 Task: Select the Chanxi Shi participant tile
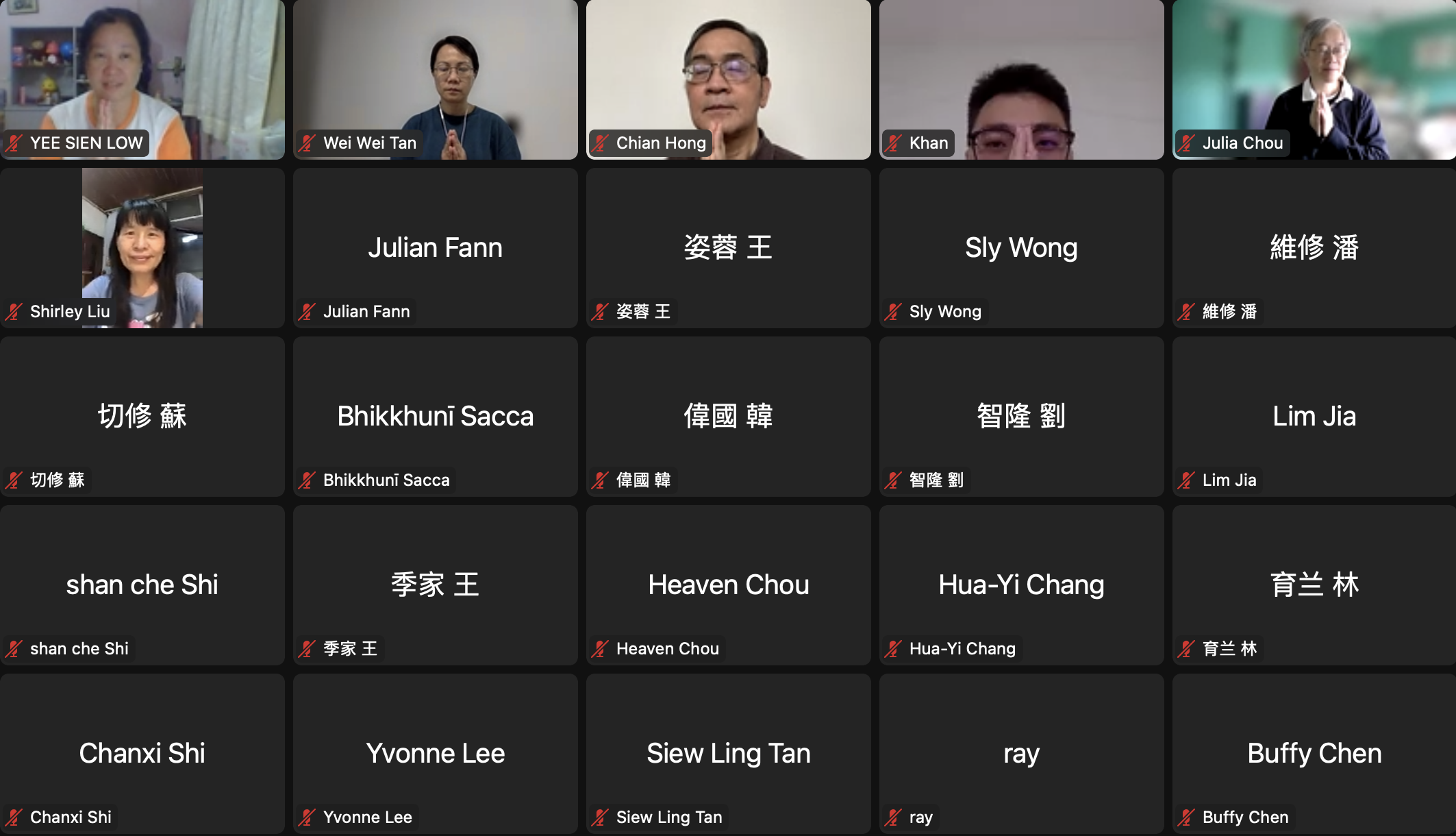(x=142, y=753)
